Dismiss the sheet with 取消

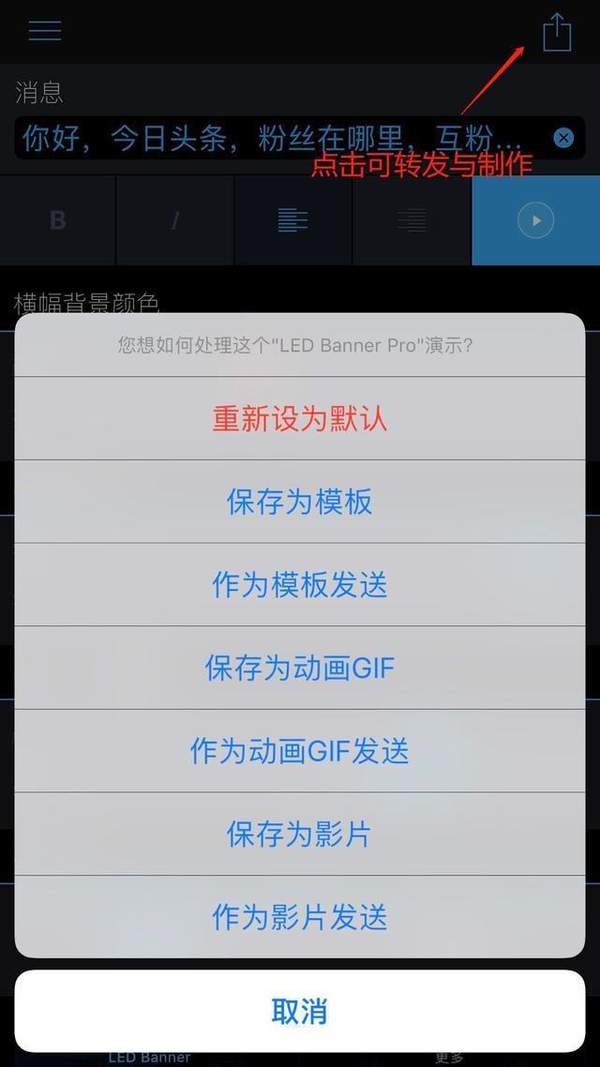300,1011
